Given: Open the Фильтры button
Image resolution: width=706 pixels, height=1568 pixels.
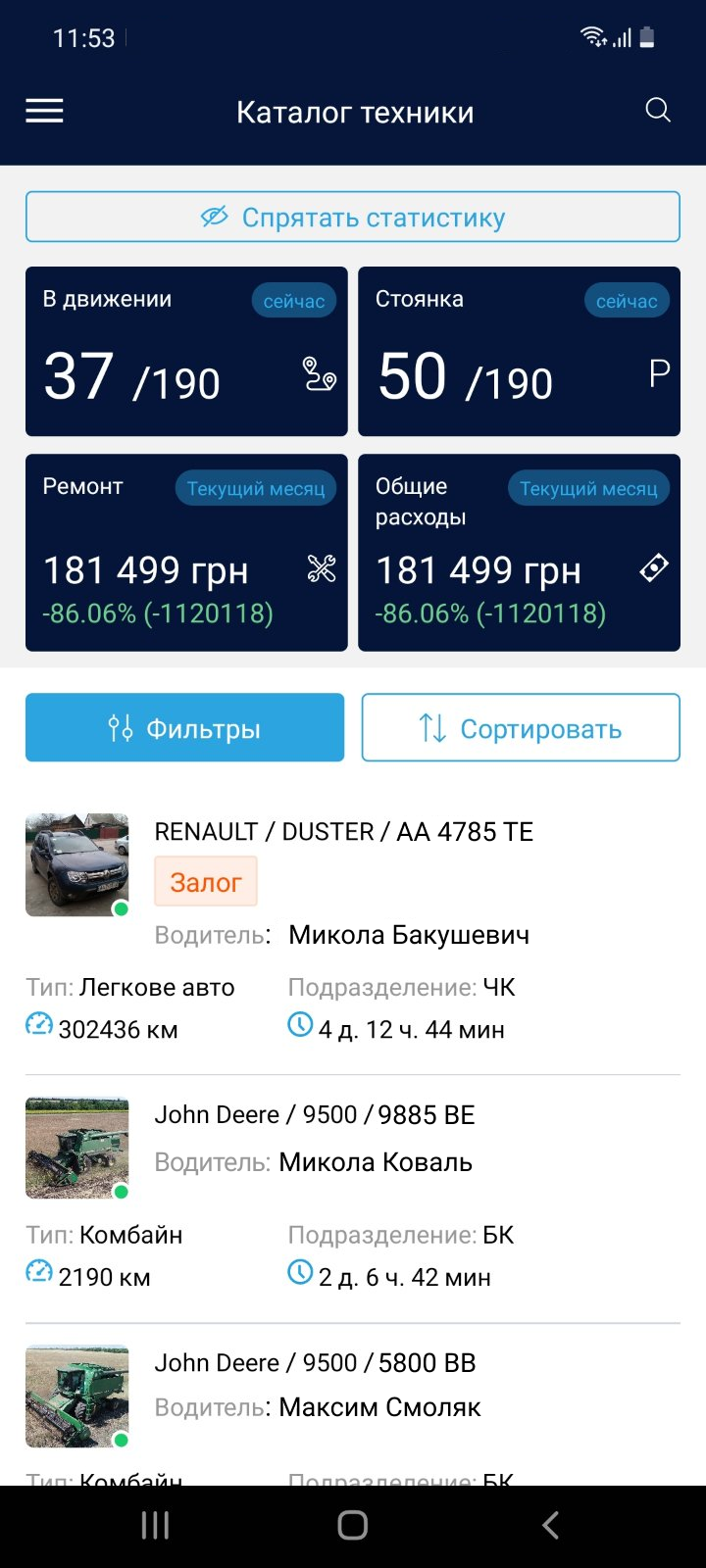Looking at the screenshot, I should click(x=184, y=727).
